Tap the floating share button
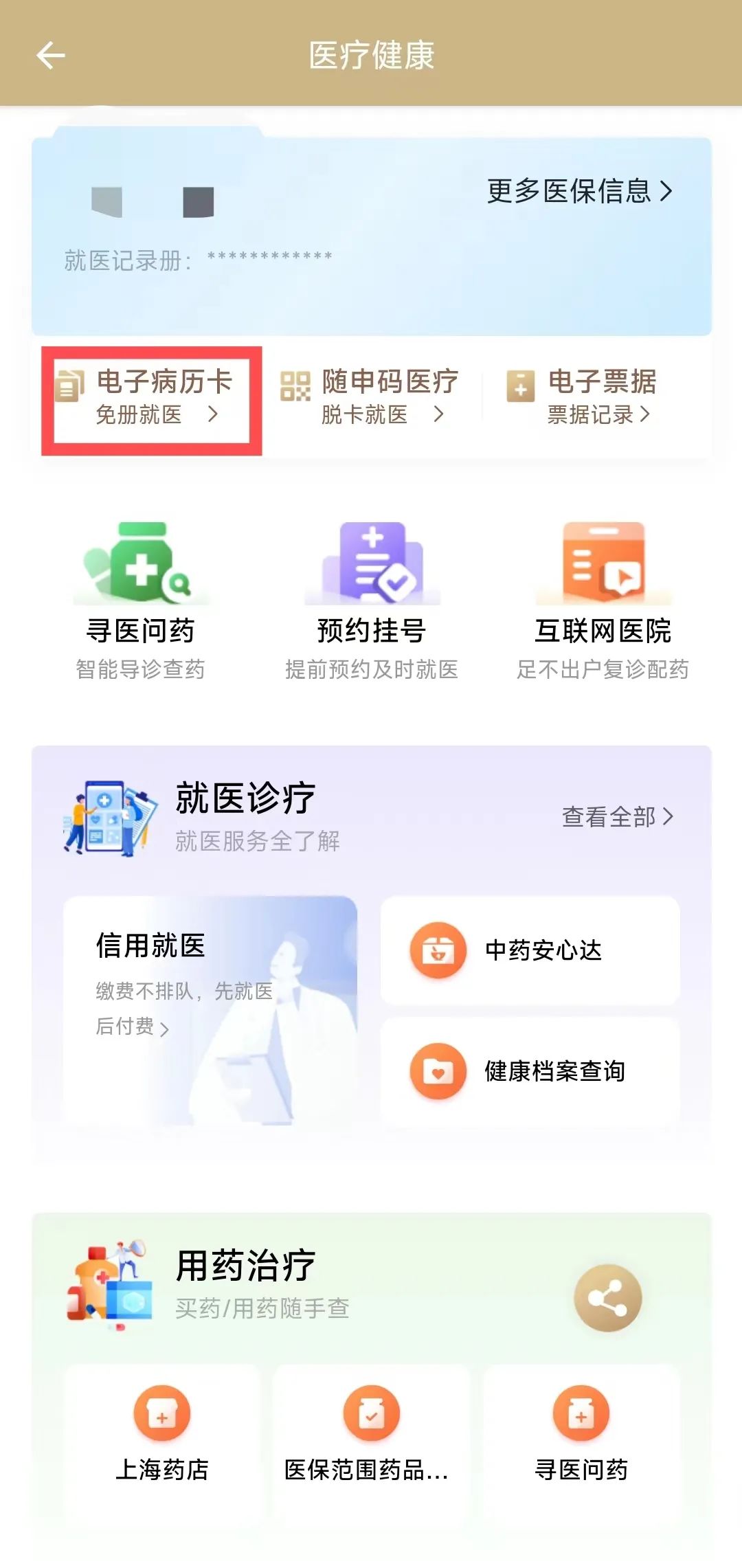The width and height of the screenshot is (742, 1568). point(608,1298)
